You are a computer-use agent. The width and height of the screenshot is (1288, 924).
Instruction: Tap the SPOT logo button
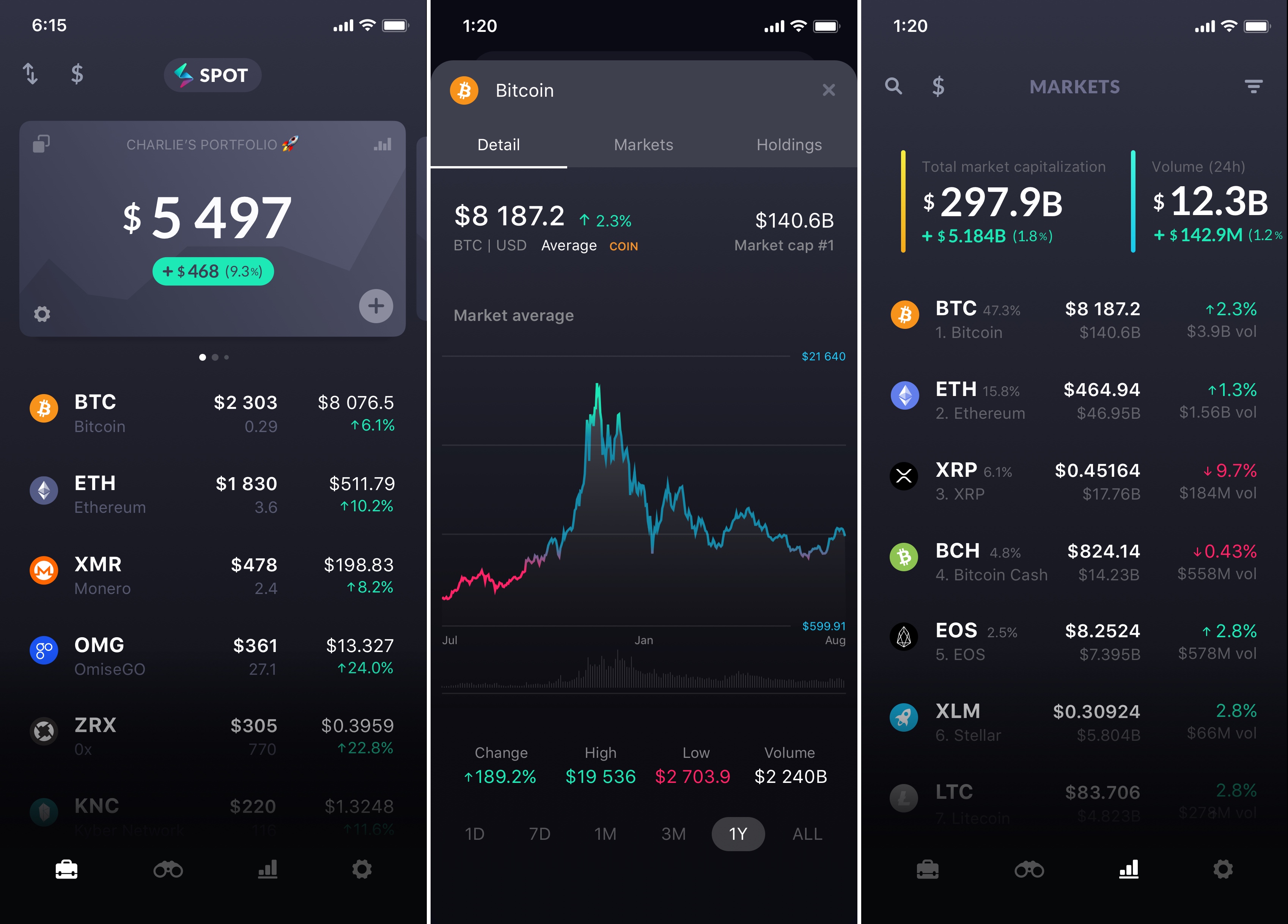click(212, 75)
